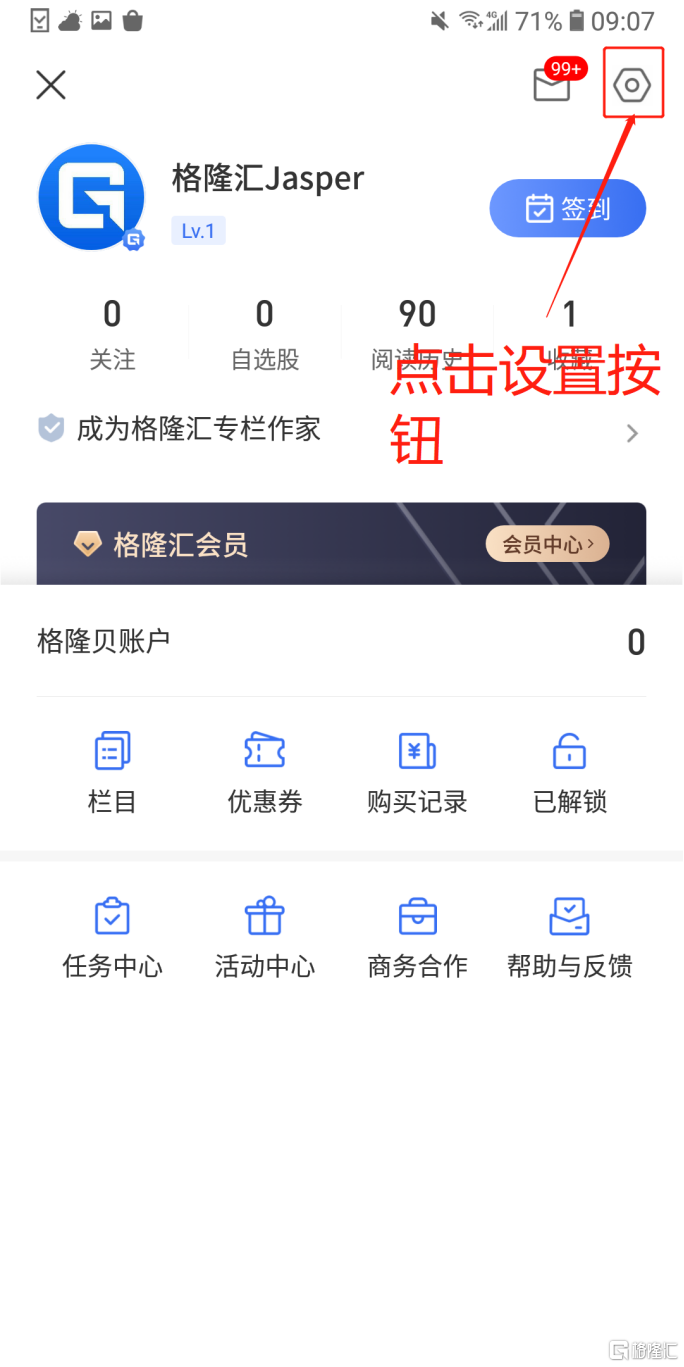This screenshot has height=1367, width=684.
Task: Show 已解锁 unlocked content
Action: coord(570,772)
